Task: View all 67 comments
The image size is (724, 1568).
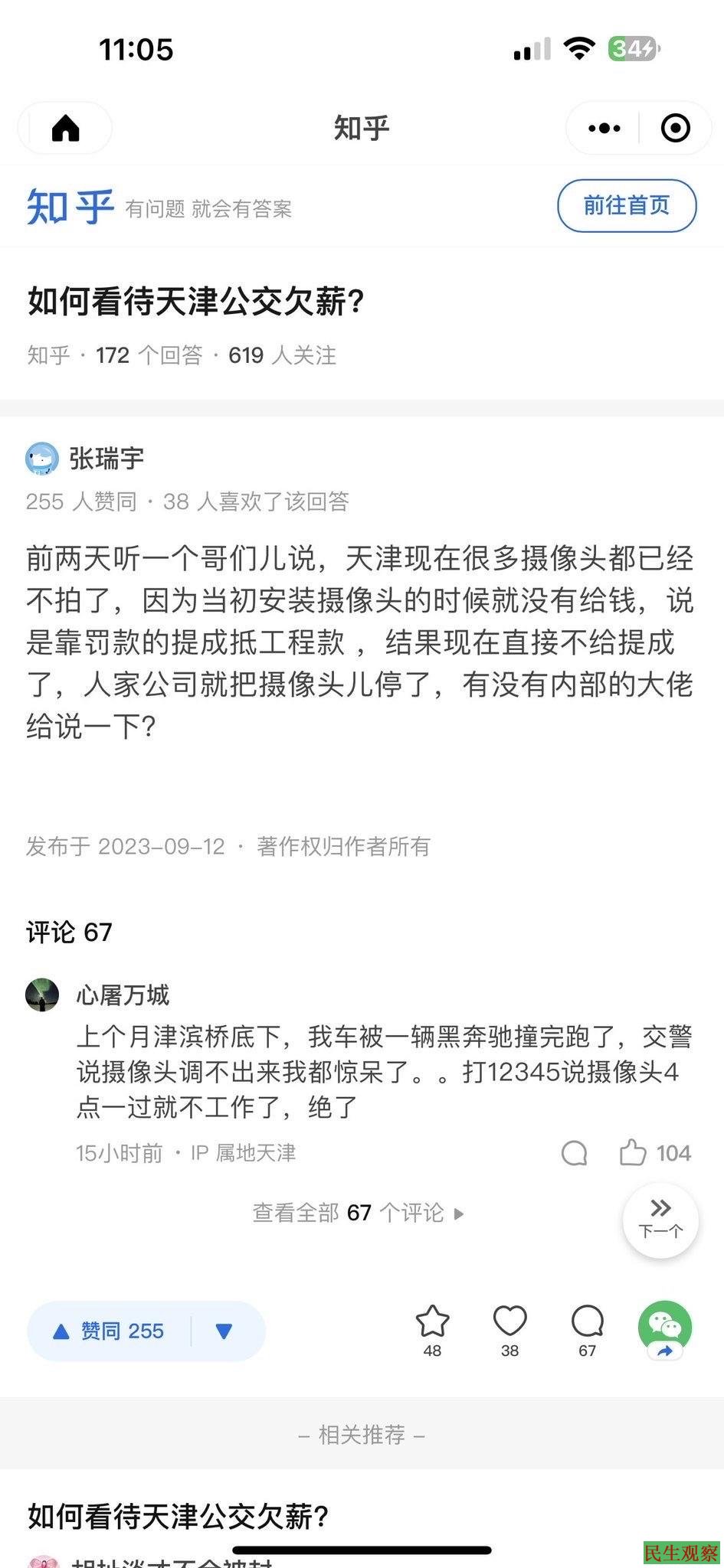Action: [358, 1213]
